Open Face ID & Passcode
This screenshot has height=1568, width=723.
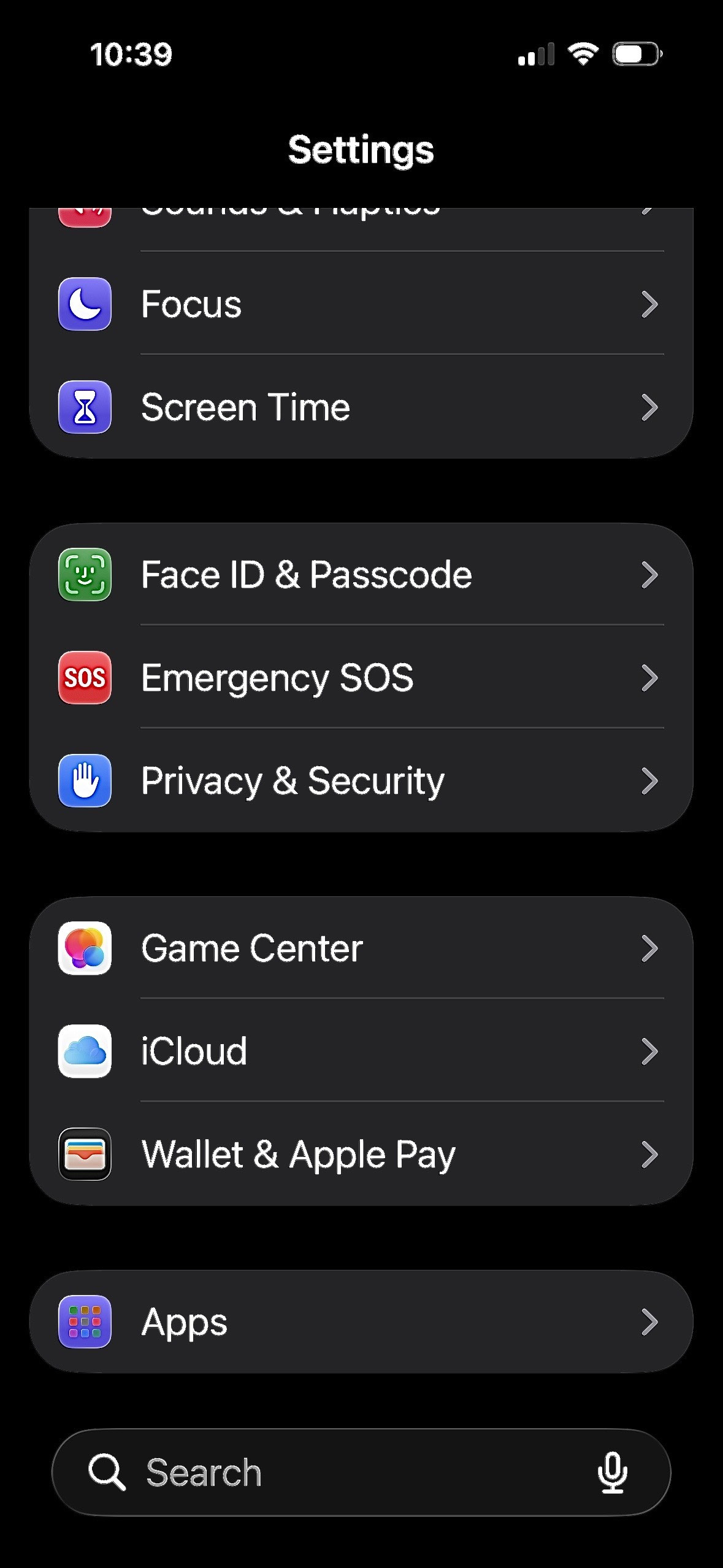pyautogui.click(x=361, y=575)
